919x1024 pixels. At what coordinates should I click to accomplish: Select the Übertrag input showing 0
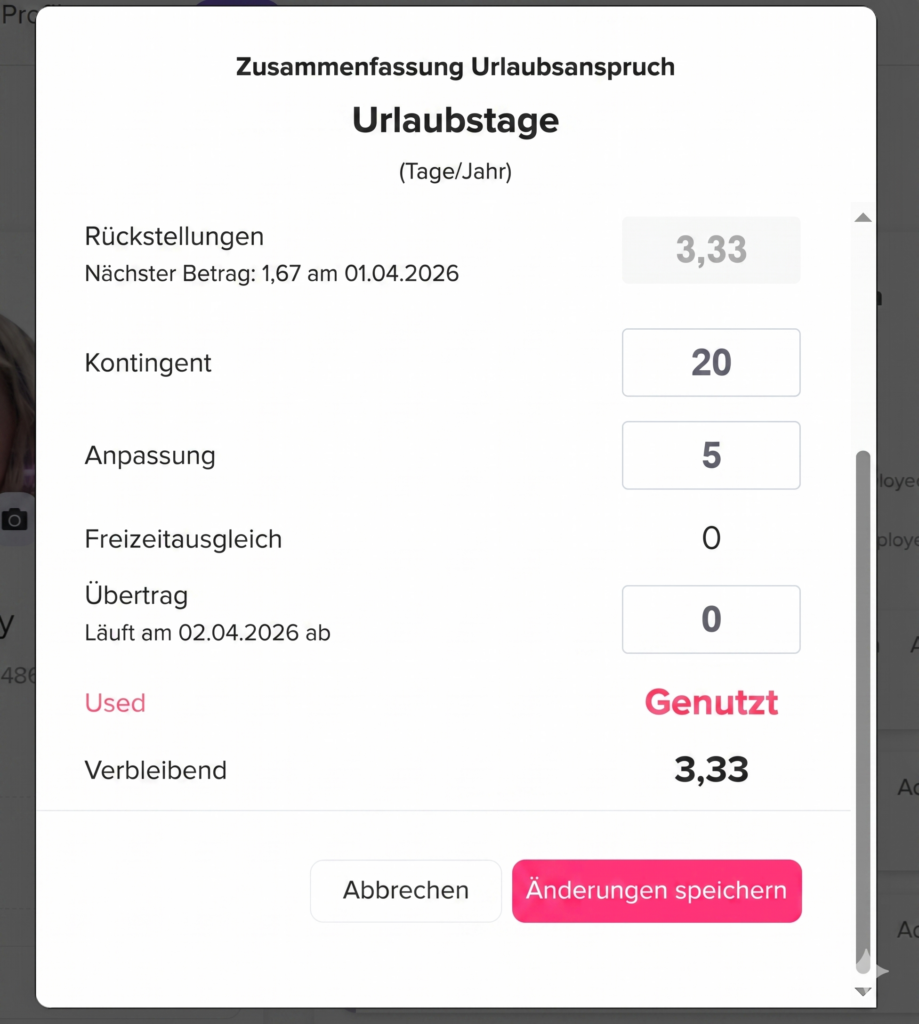711,619
